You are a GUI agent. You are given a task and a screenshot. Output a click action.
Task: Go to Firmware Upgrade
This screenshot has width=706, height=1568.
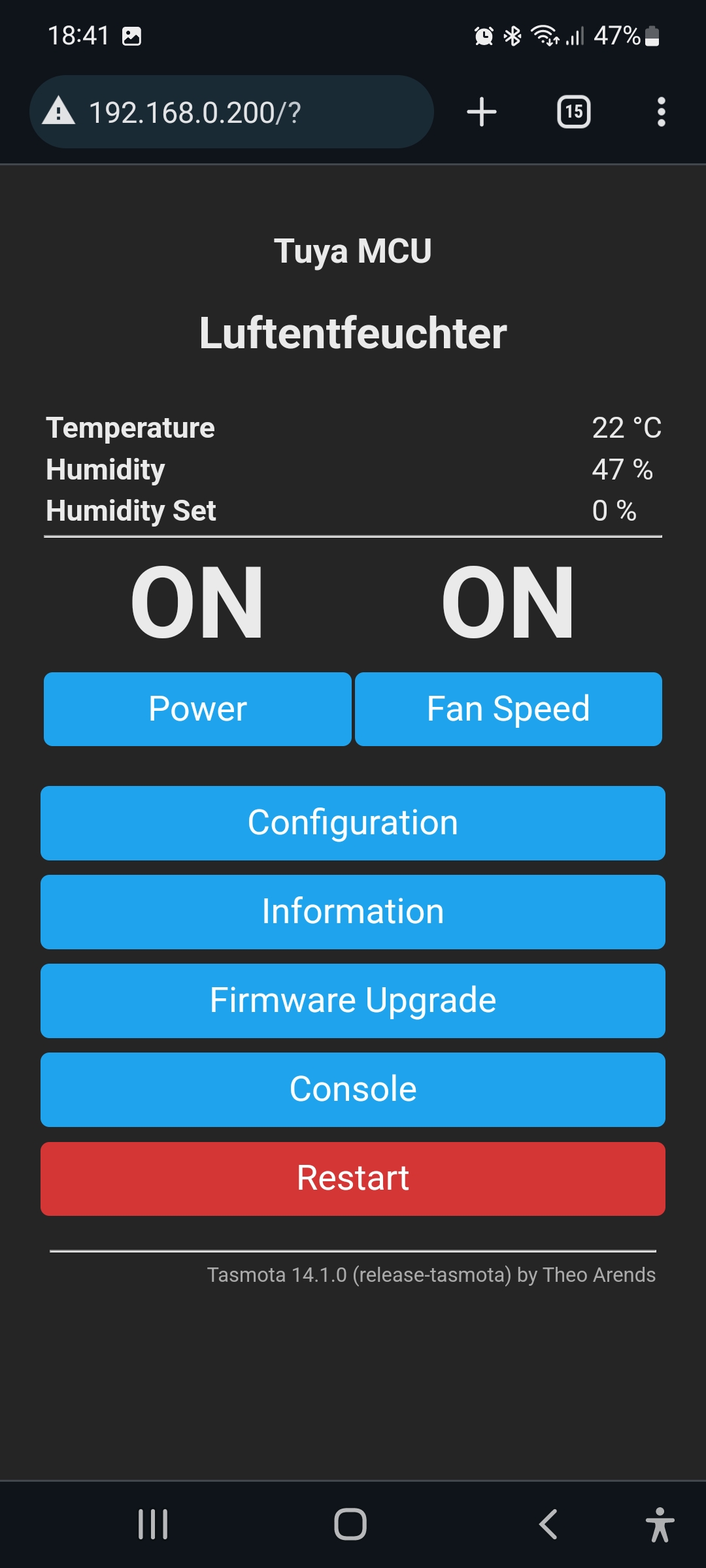(353, 1001)
